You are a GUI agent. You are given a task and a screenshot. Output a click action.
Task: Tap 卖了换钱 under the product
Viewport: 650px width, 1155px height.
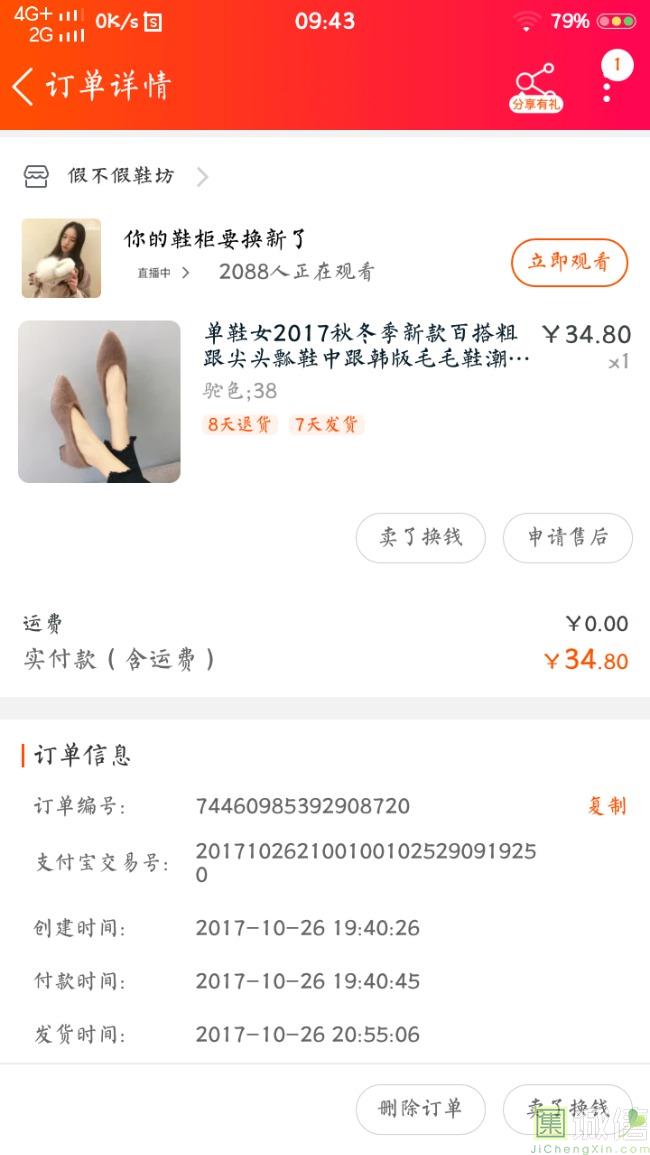click(x=421, y=538)
